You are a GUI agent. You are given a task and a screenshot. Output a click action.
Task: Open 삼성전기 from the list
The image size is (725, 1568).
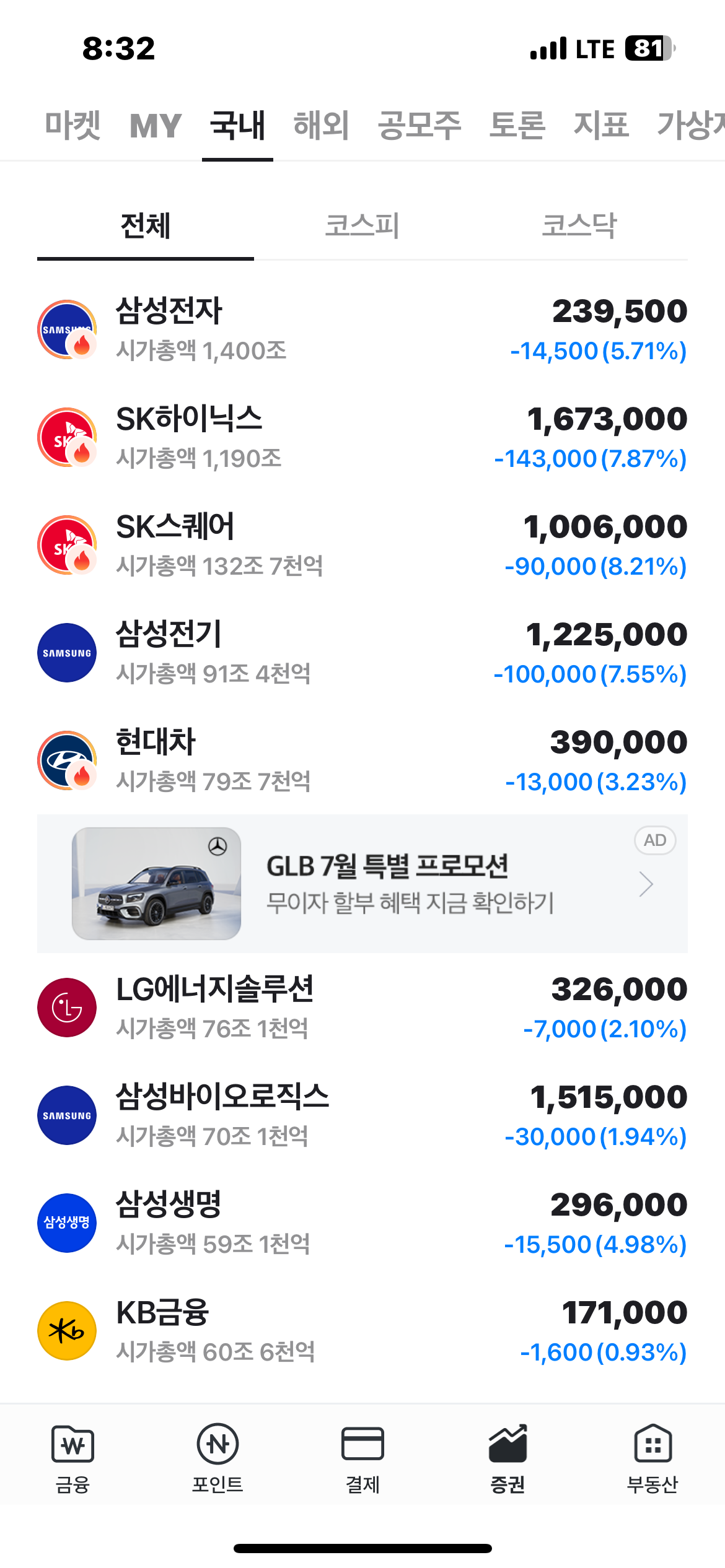coord(362,653)
